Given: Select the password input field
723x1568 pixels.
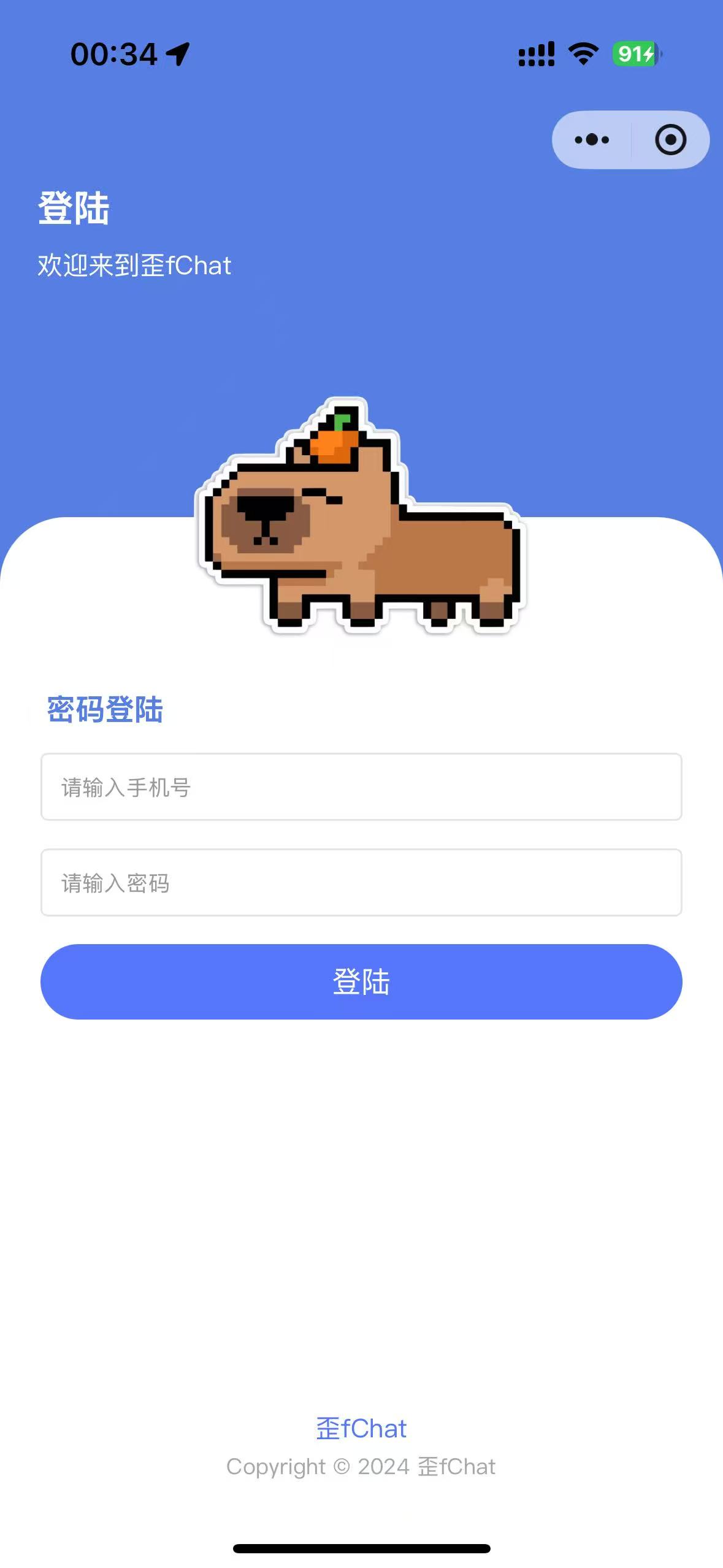Looking at the screenshot, I should (361, 882).
